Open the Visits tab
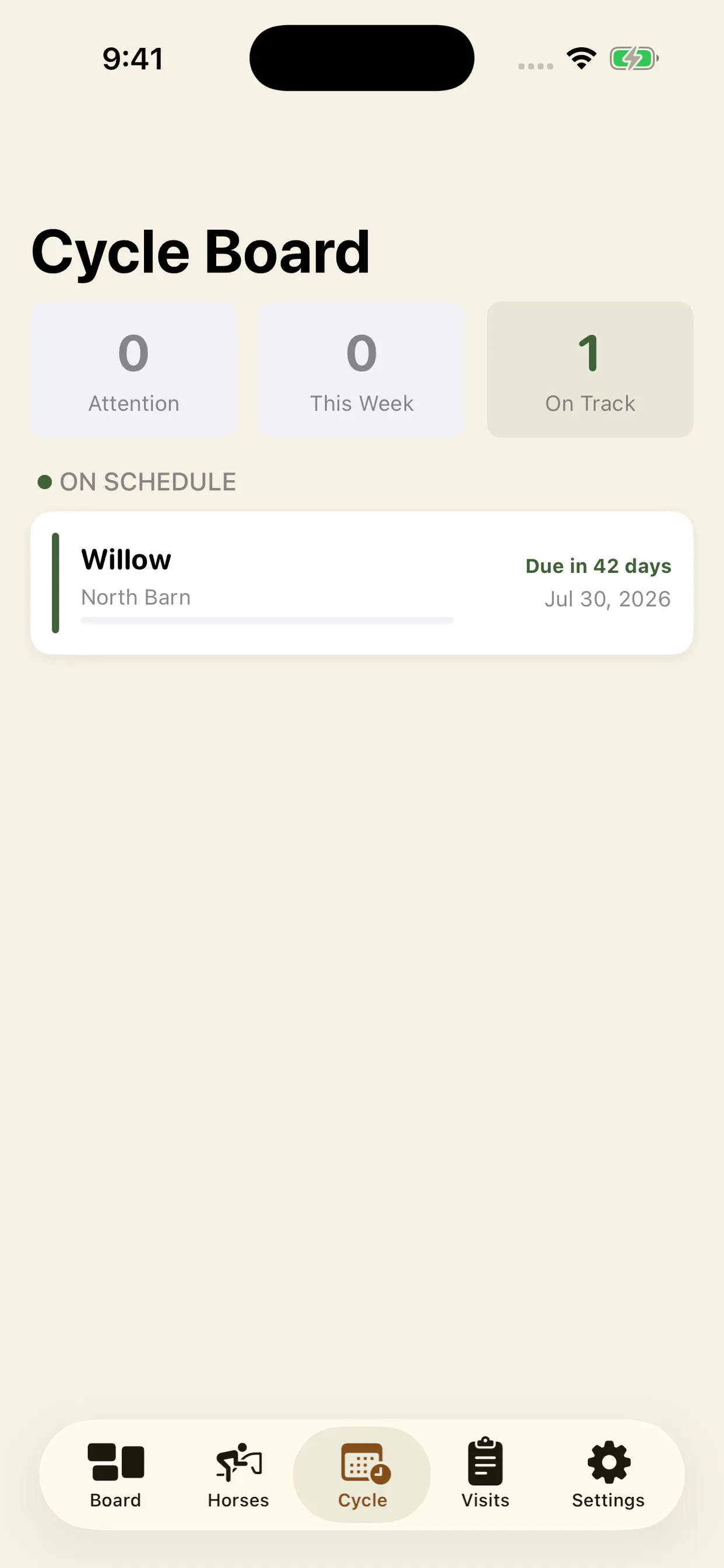Screen dimensions: 724x1568 tap(486, 1474)
